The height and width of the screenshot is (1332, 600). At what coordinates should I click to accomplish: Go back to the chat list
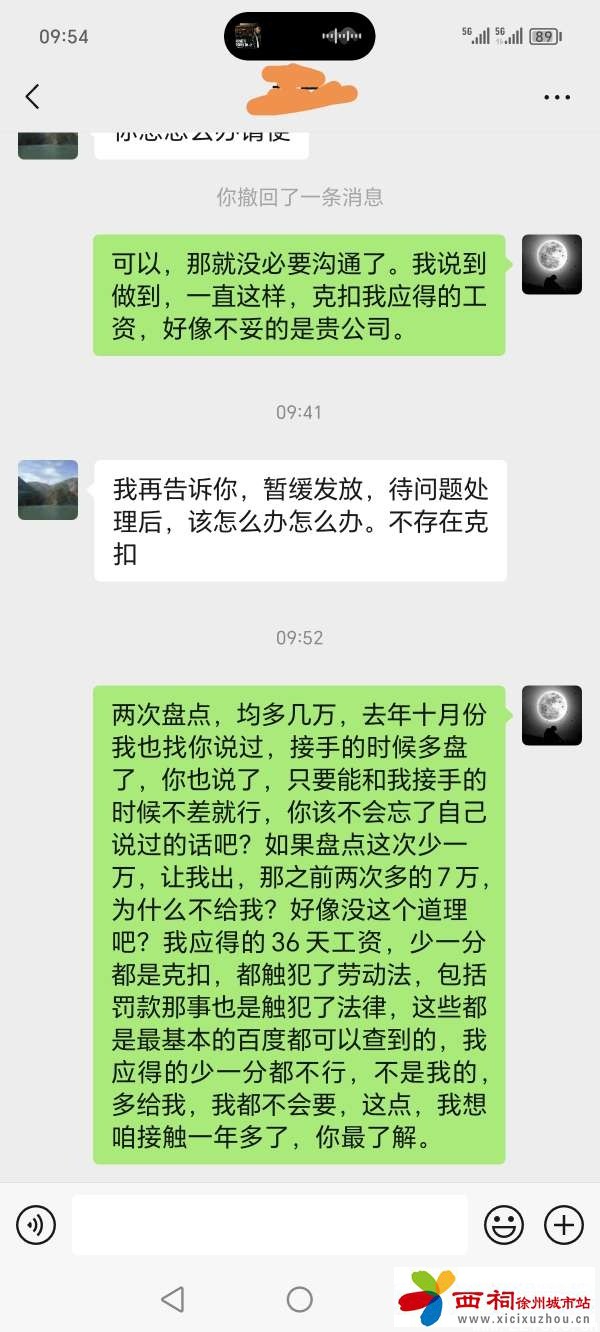[33, 97]
